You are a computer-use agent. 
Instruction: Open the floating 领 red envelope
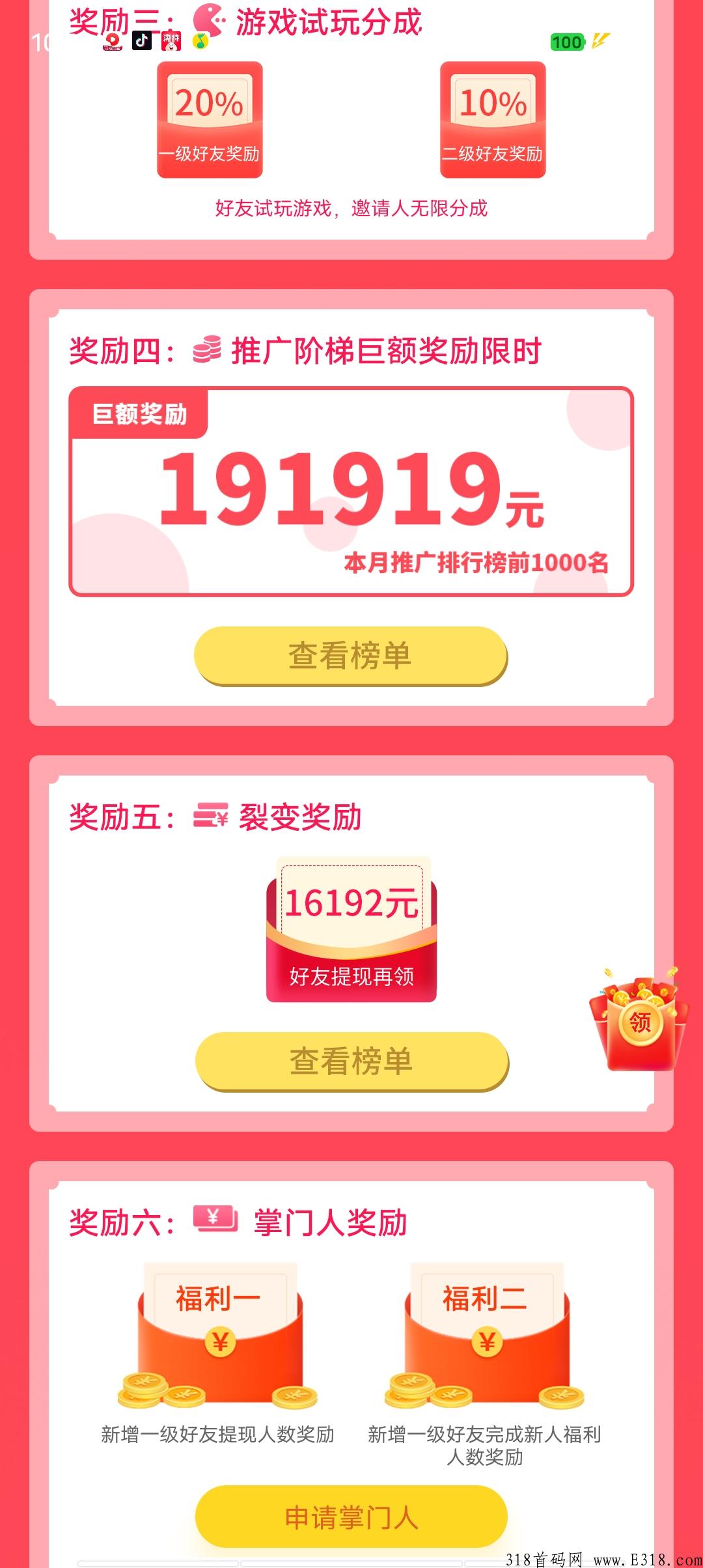coord(640,1020)
